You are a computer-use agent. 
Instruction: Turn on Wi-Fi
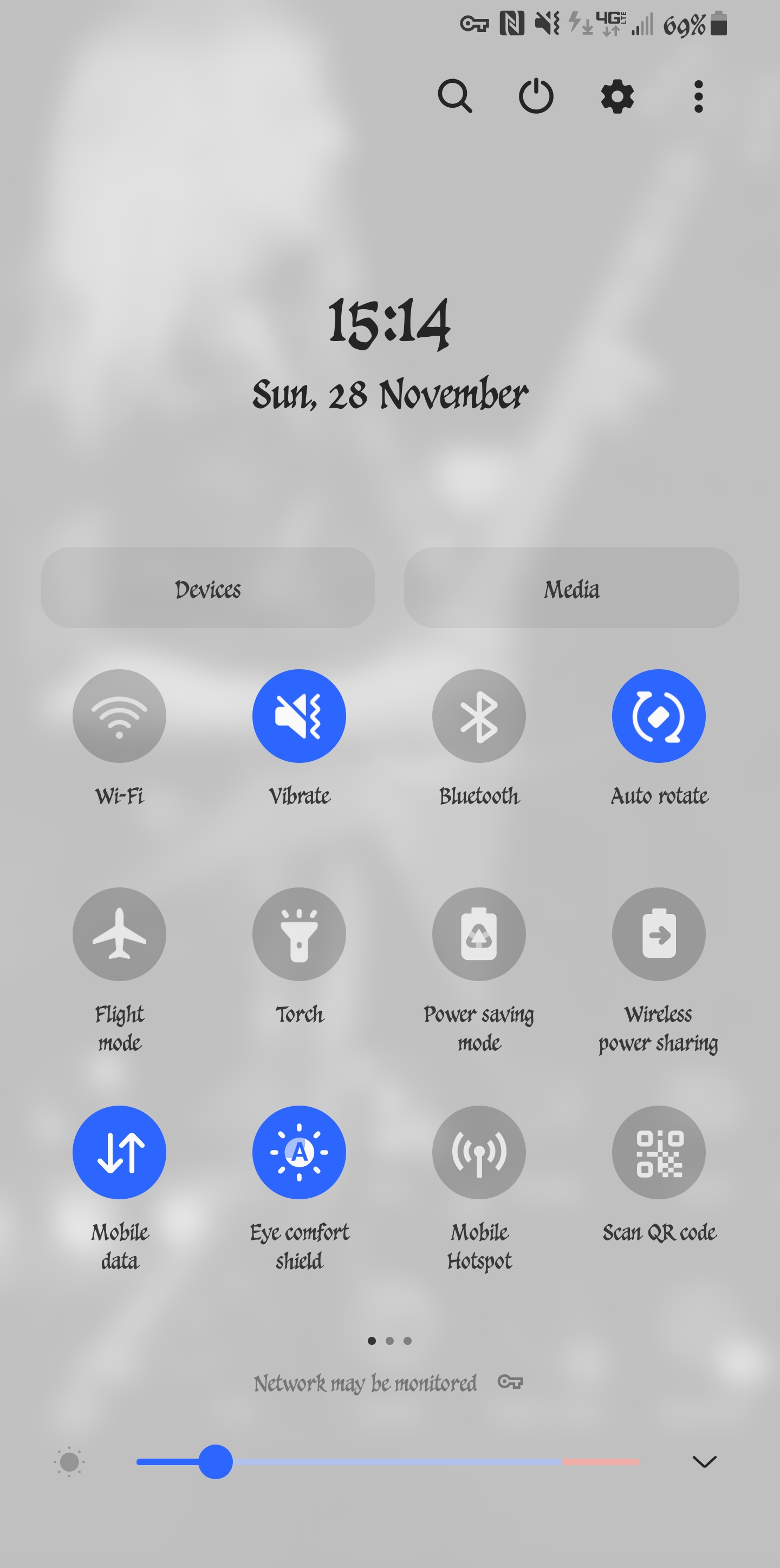(x=119, y=716)
